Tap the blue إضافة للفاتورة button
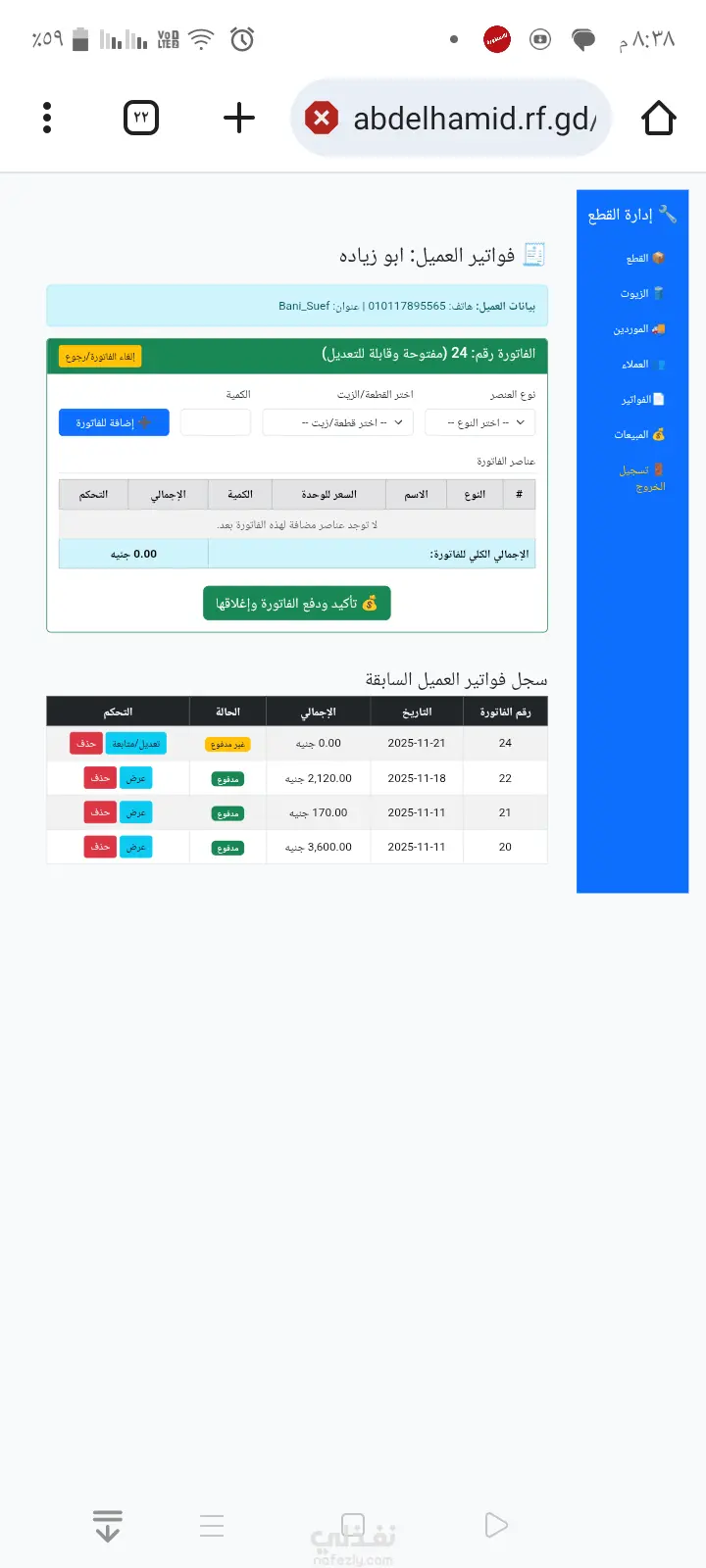This screenshot has height=1568, width=706. (114, 422)
